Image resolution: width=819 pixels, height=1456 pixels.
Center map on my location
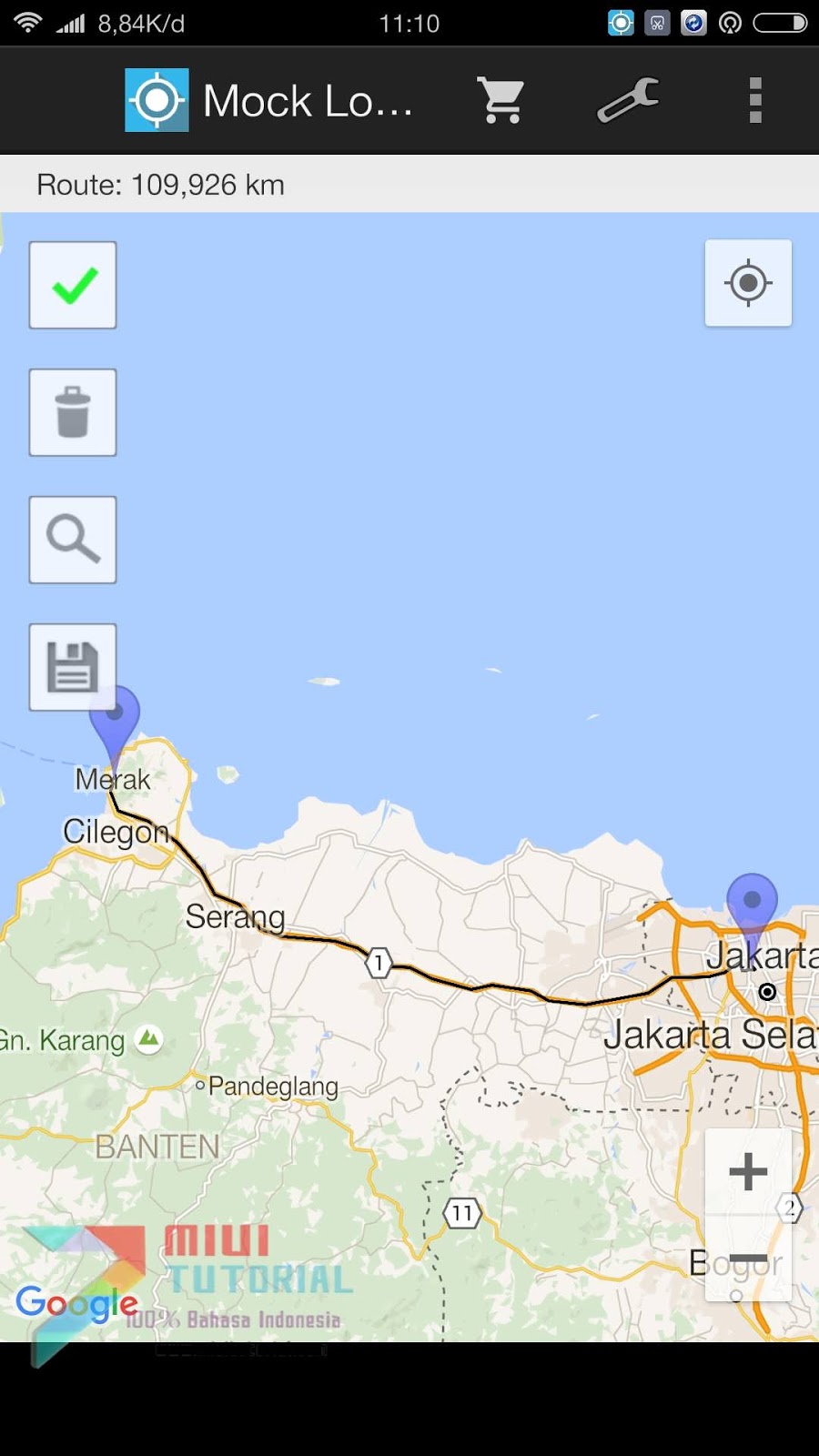coord(748,283)
